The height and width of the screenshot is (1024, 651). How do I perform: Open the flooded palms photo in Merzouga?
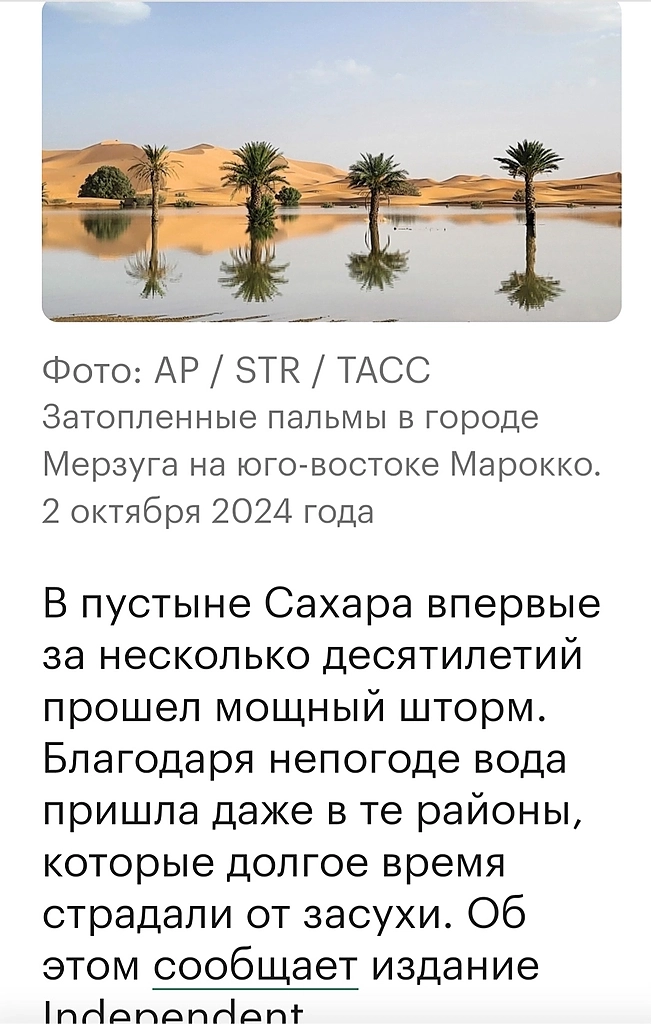tap(331, 160)
